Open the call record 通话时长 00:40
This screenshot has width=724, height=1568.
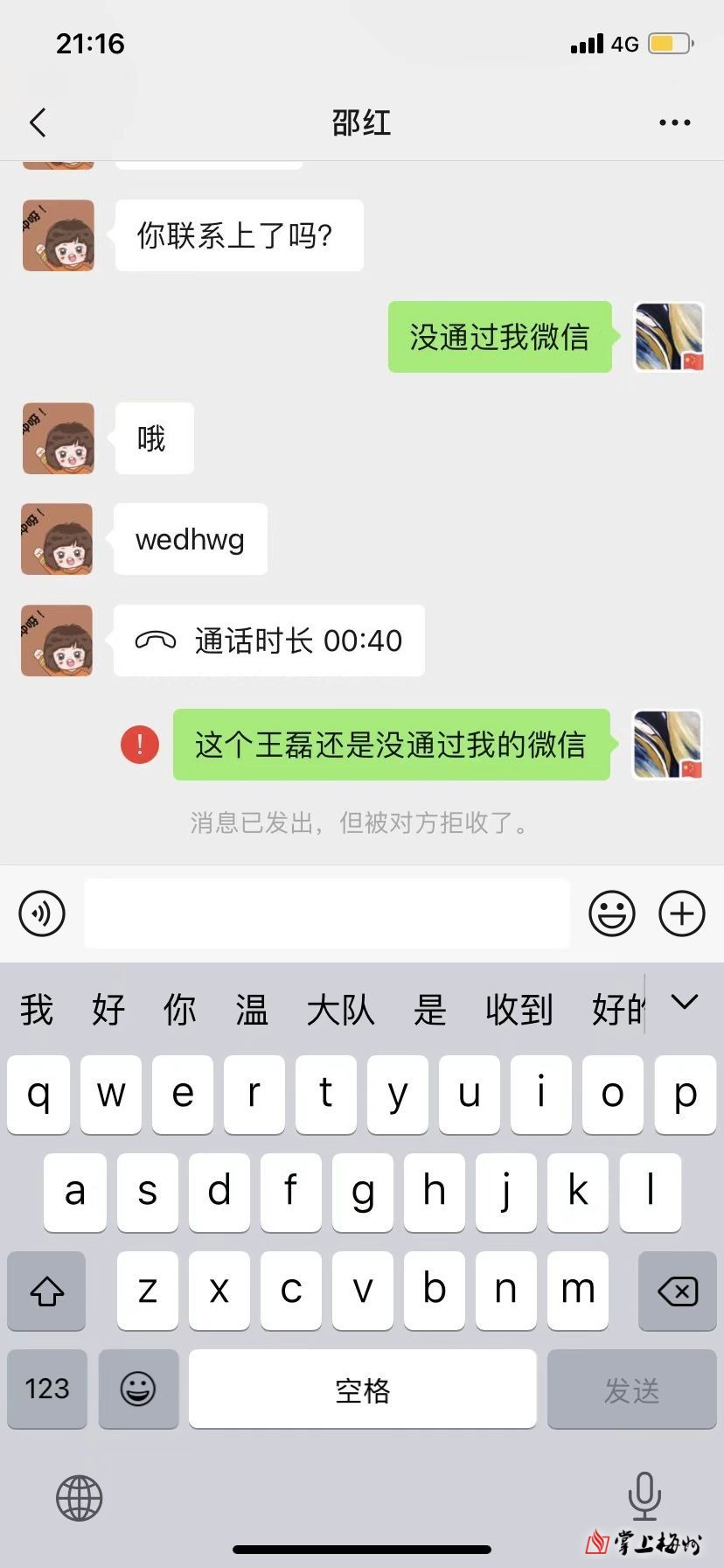click(269, 640)
